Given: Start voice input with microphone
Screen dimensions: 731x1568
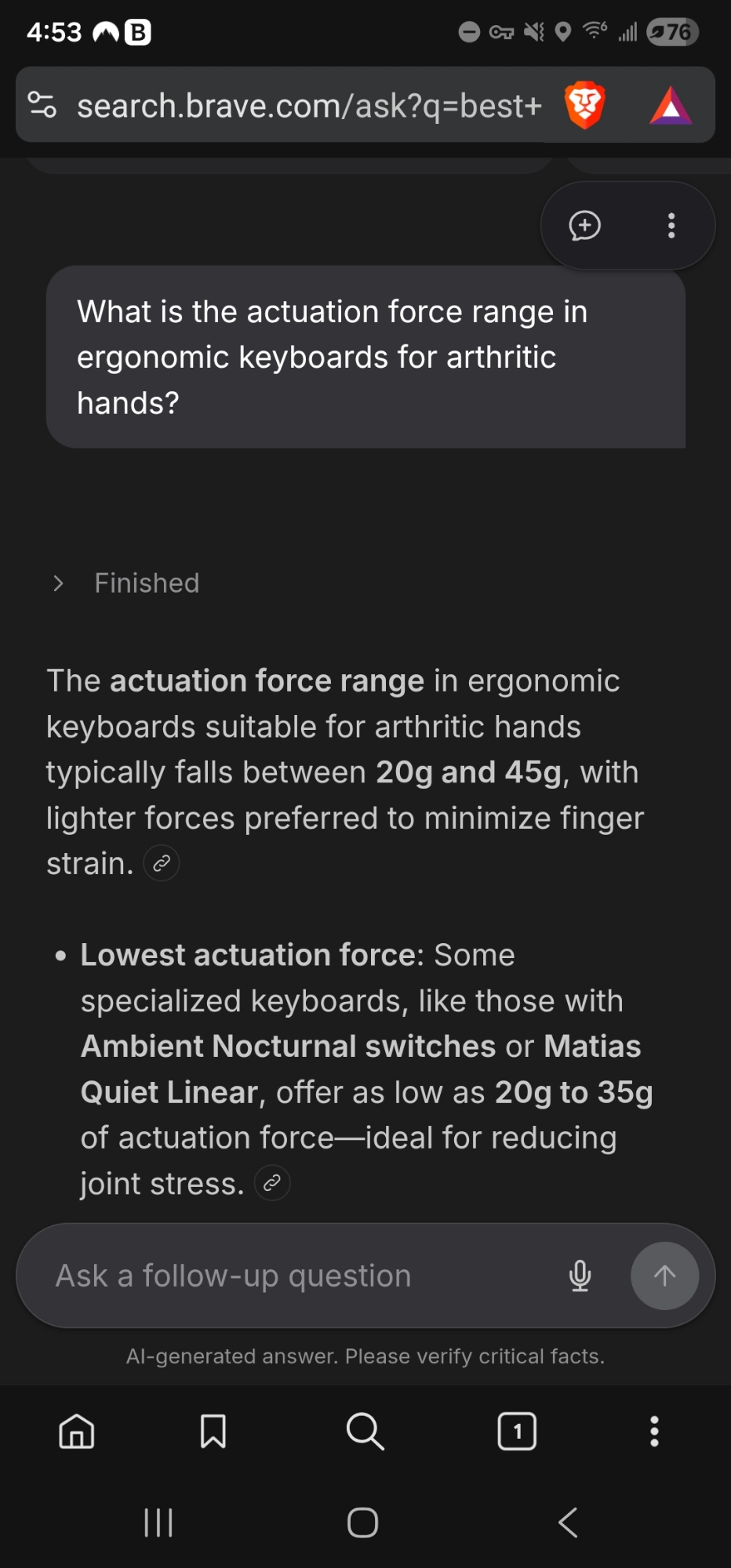Looking at the screenshot, I should (580, 1276).
